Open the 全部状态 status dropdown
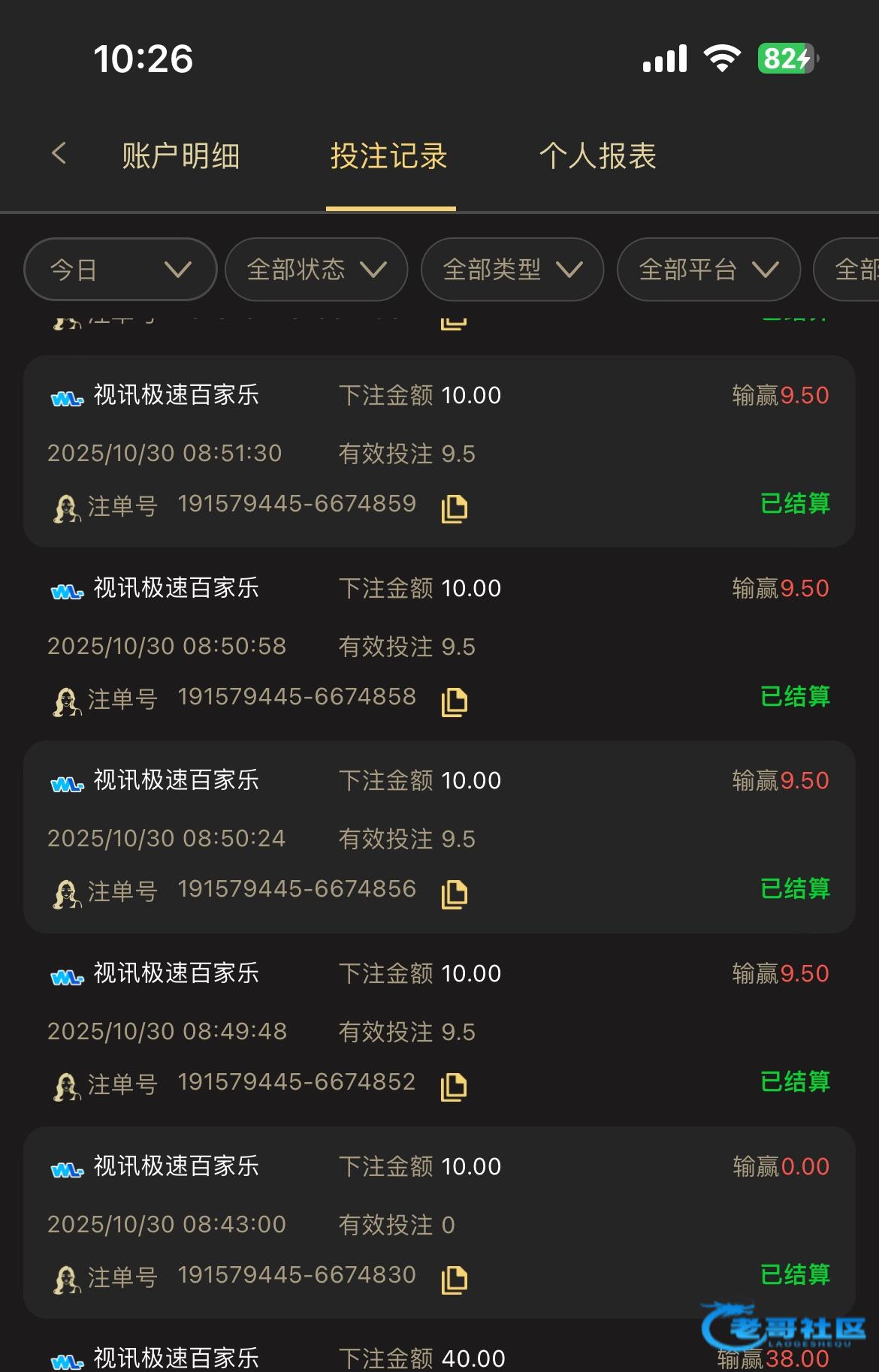 316,270
